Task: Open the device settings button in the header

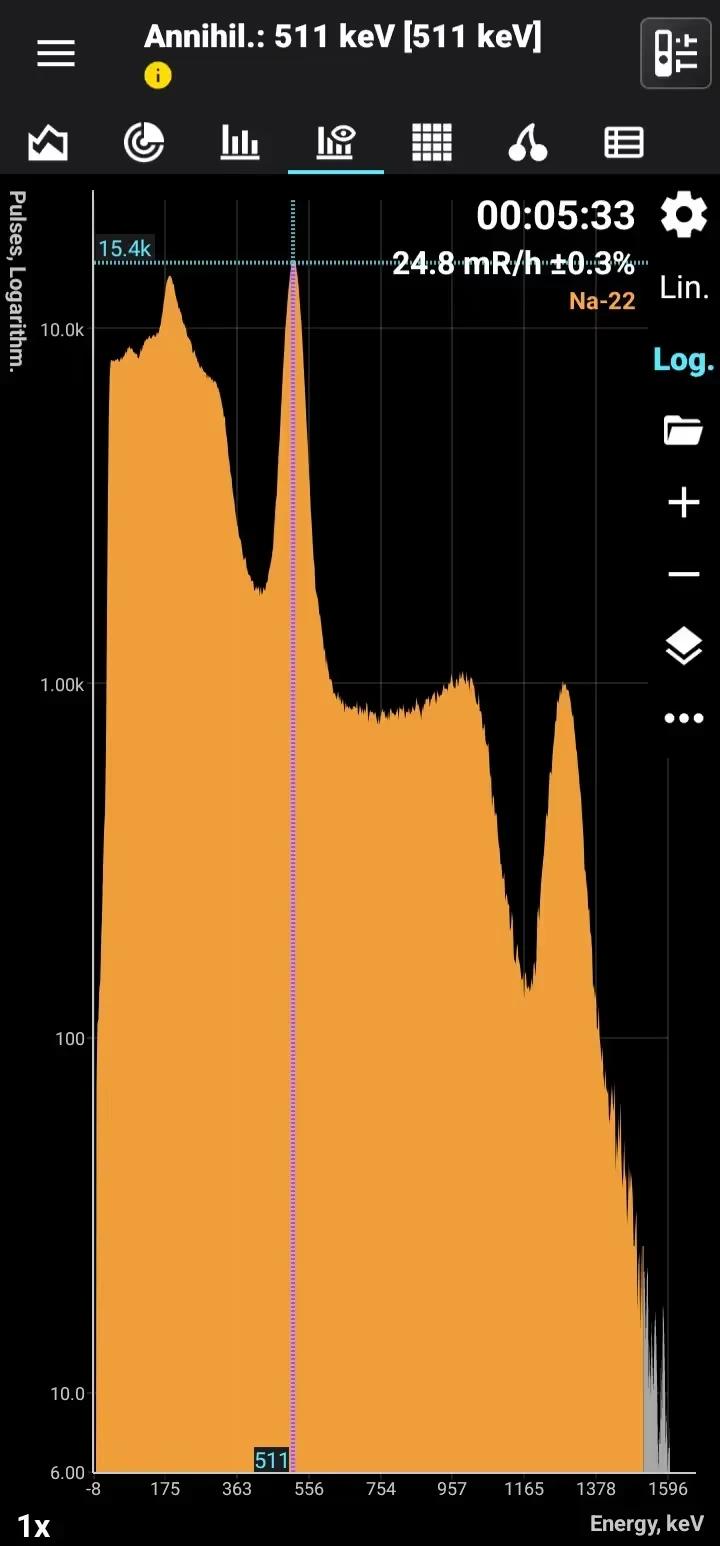Action: [x=675, y=53]
